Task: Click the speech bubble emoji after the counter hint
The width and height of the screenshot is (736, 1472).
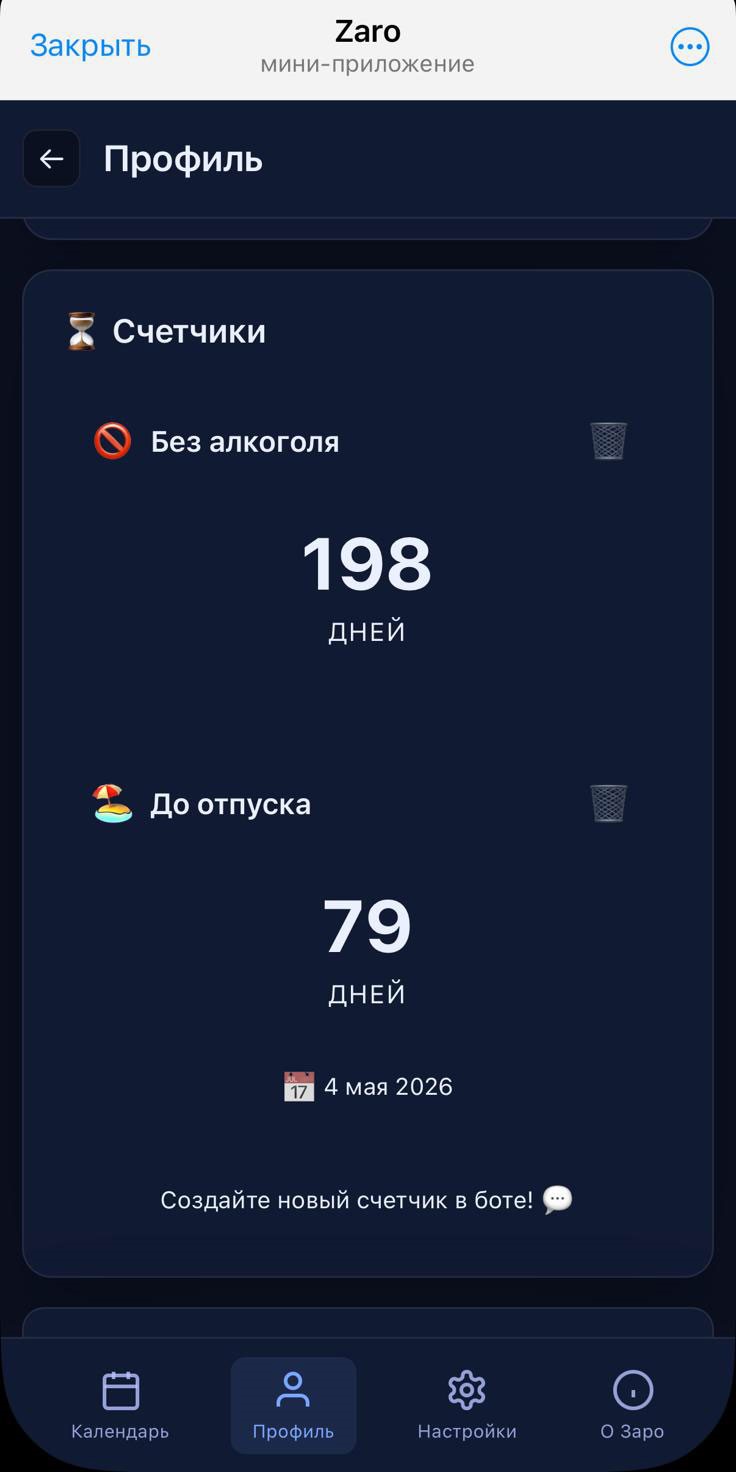Action: [x=557, y=1199]
